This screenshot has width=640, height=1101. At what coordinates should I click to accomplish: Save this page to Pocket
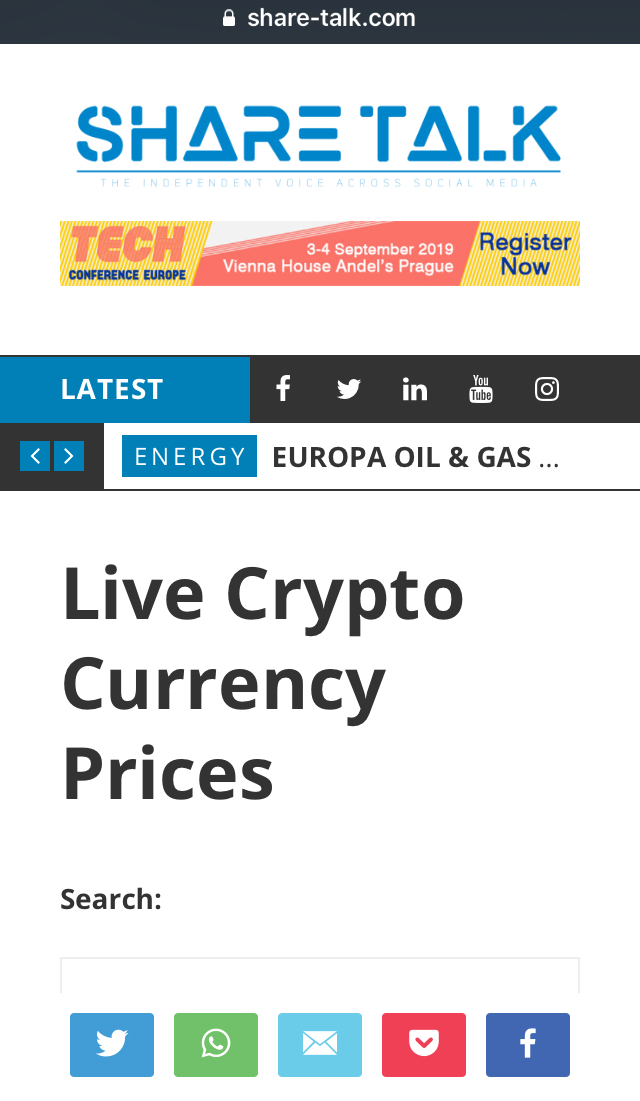click(x=424, y=1044)
